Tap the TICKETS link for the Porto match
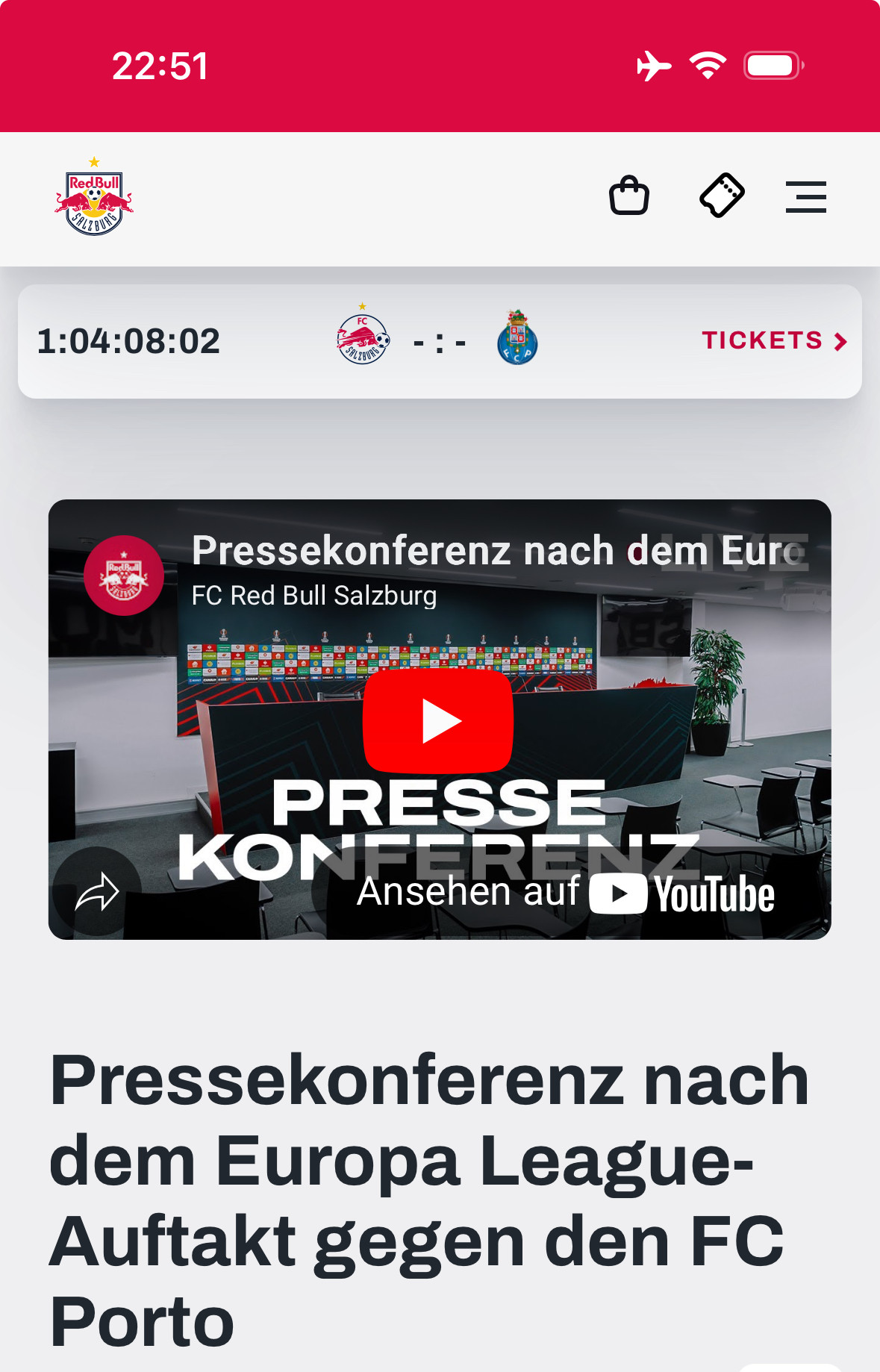The image size is (880, 1372). click(x=773, y=341)
